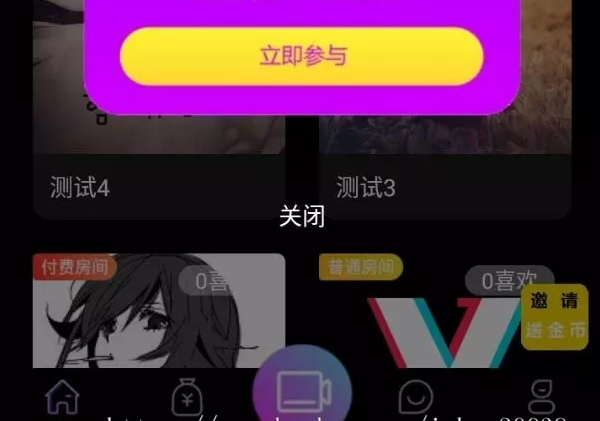Tap the 立即参与 button
The image size is (600, 421).
coord(301,56)
